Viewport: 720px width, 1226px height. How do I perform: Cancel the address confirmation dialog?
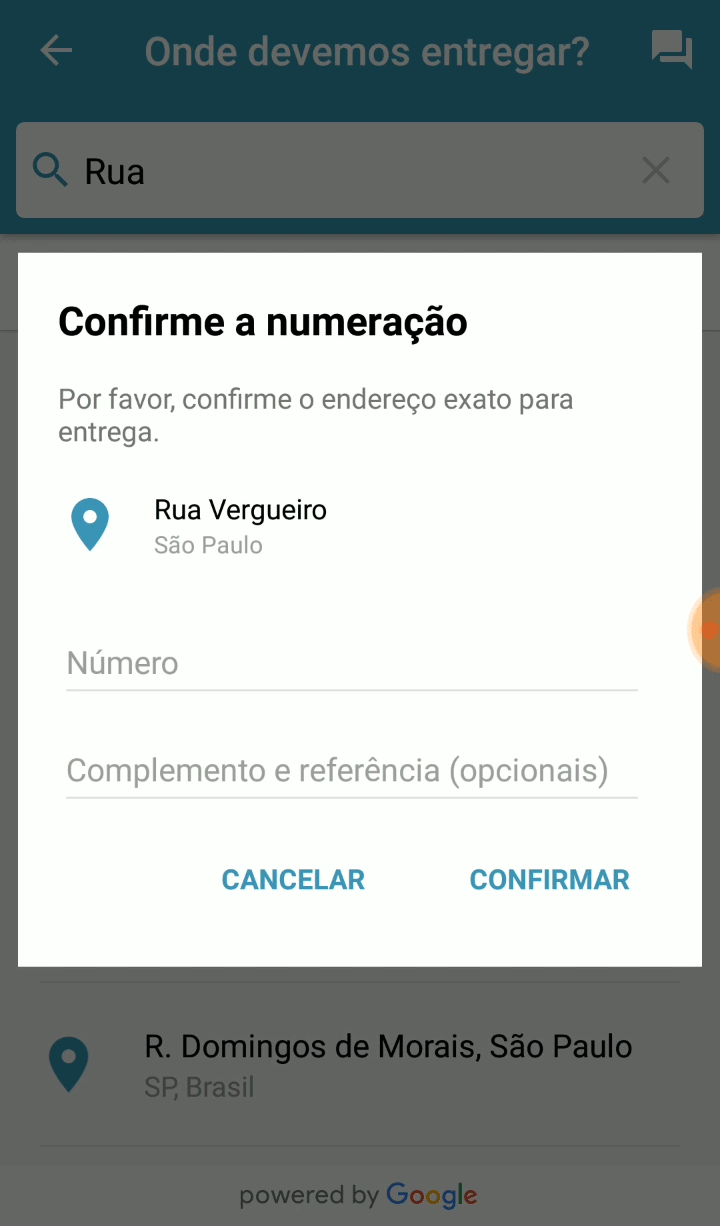[x=293, y=880]
